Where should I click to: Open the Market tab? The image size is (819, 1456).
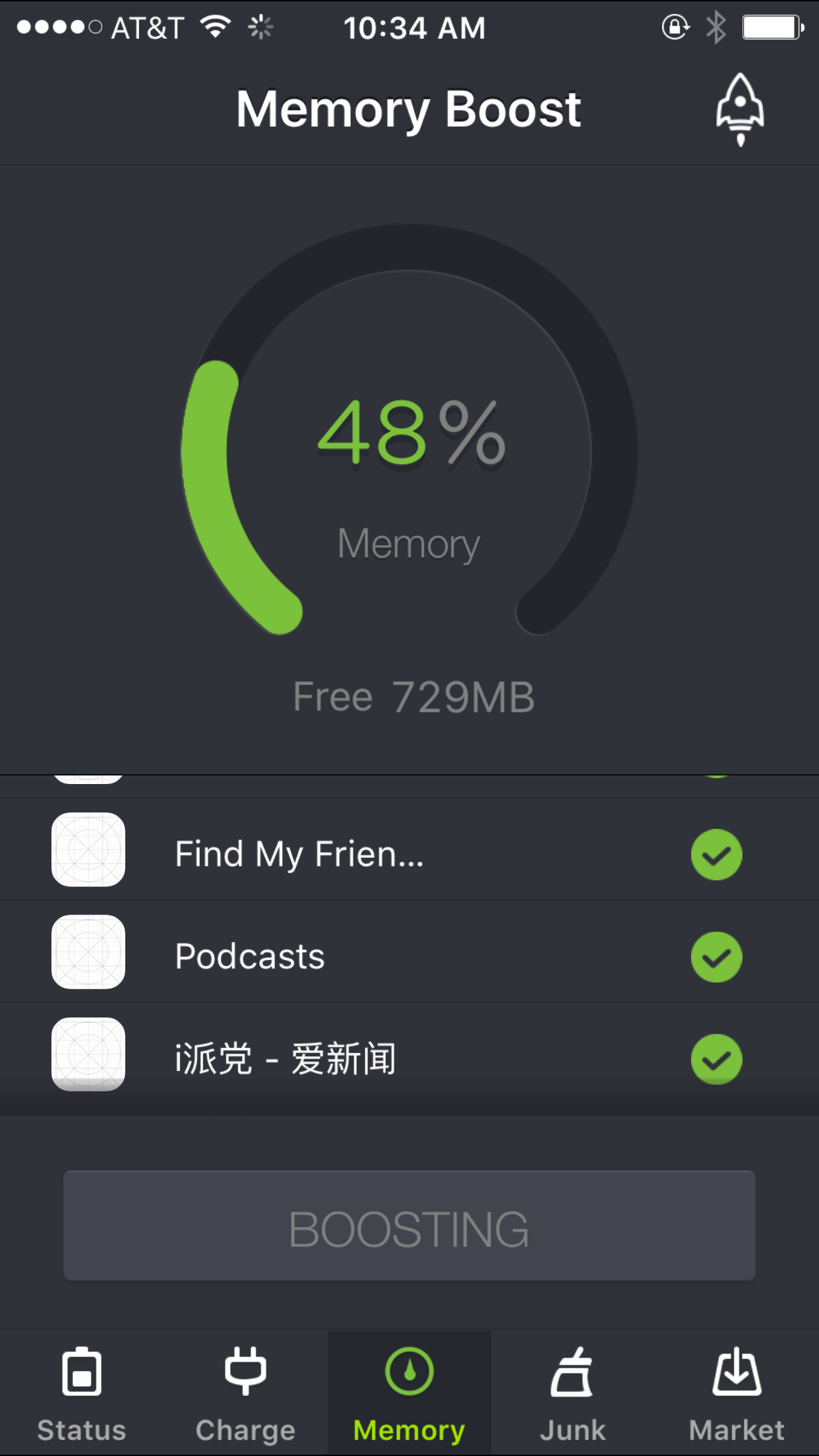737,1393
